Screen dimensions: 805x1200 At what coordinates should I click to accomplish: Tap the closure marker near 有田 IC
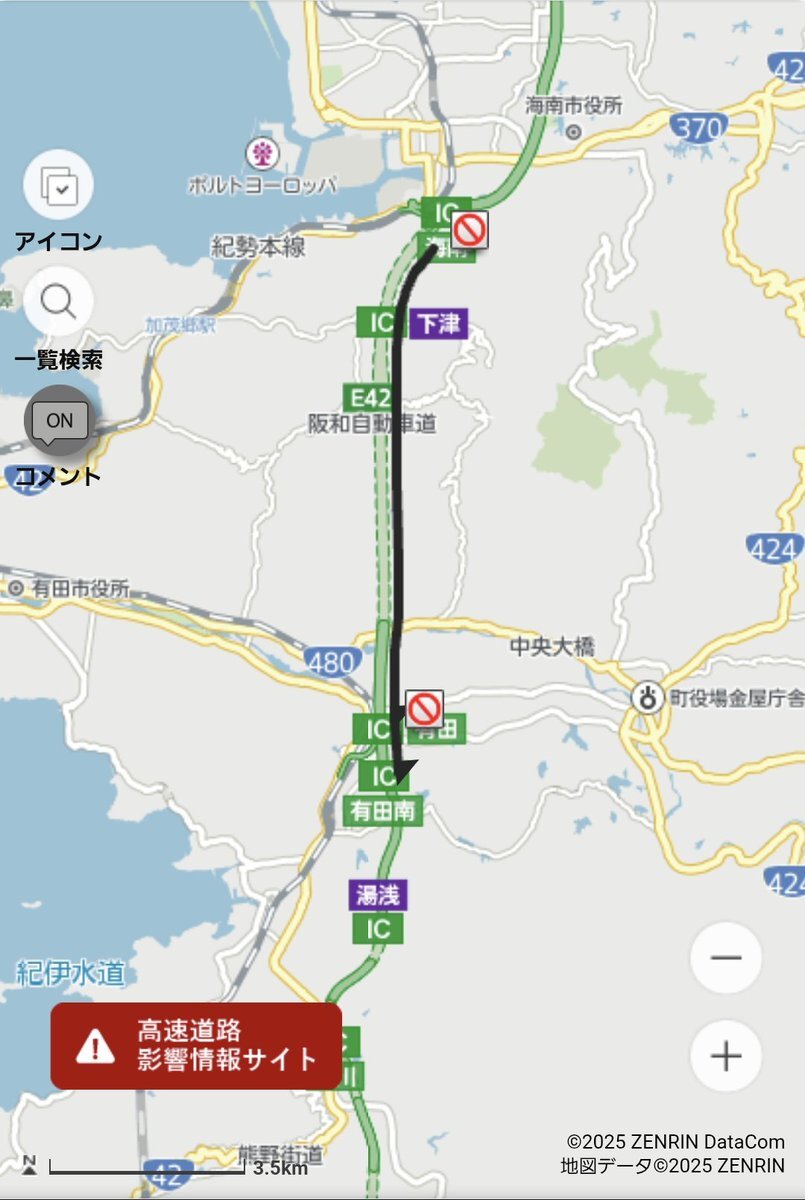(425, 709)
